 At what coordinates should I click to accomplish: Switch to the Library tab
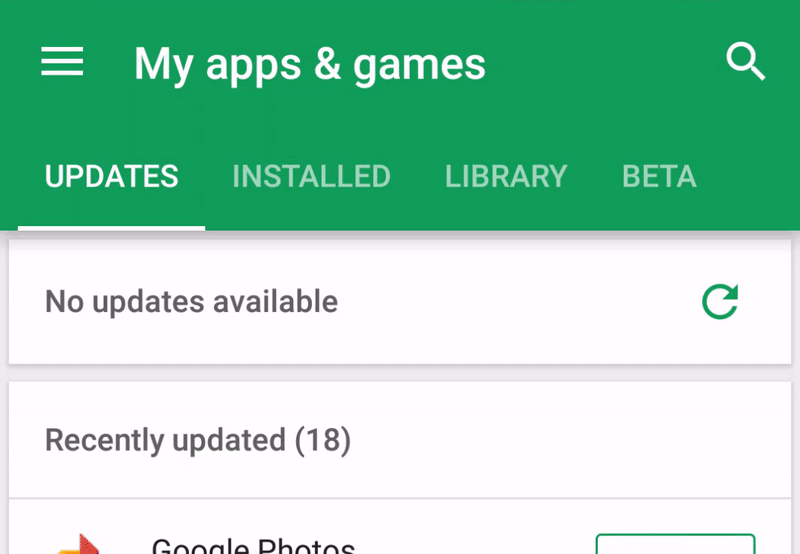(506, 177)
